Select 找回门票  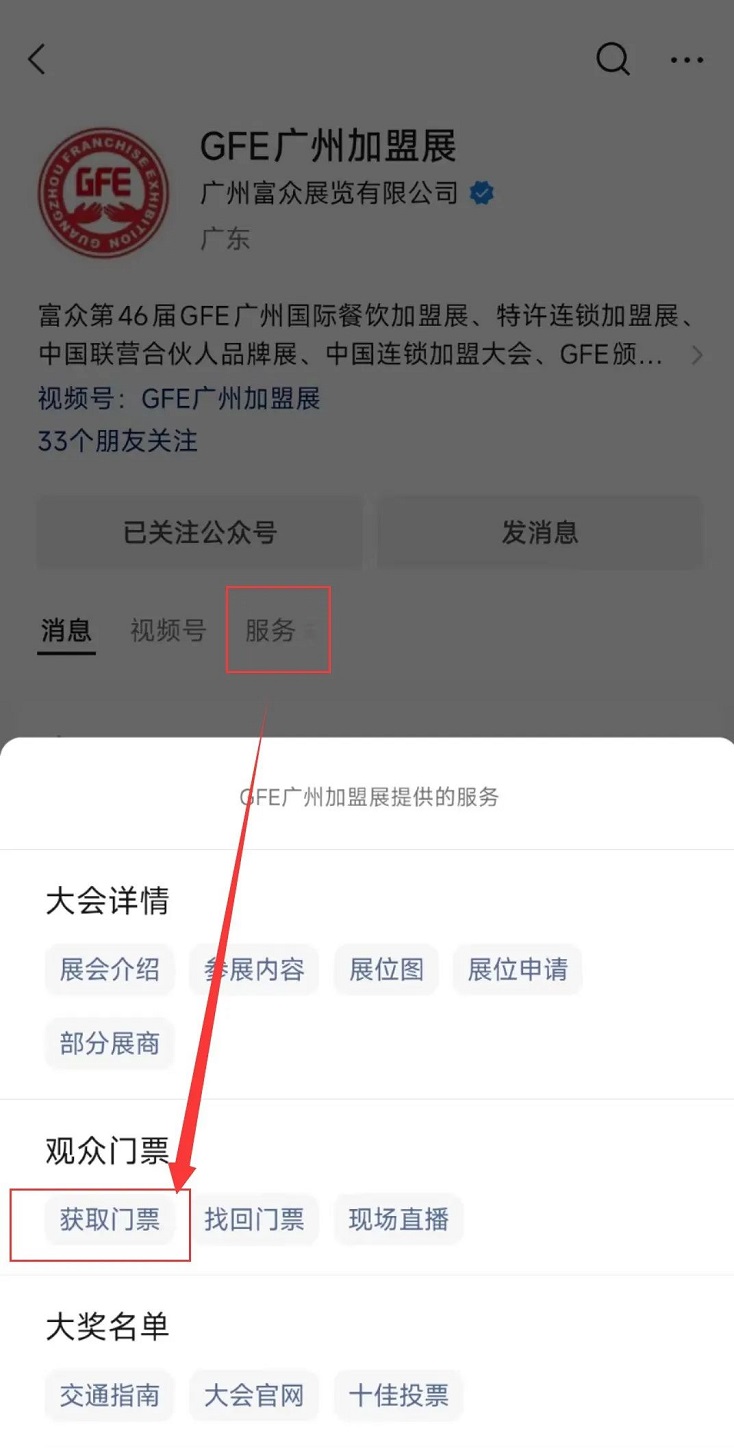254,1219
